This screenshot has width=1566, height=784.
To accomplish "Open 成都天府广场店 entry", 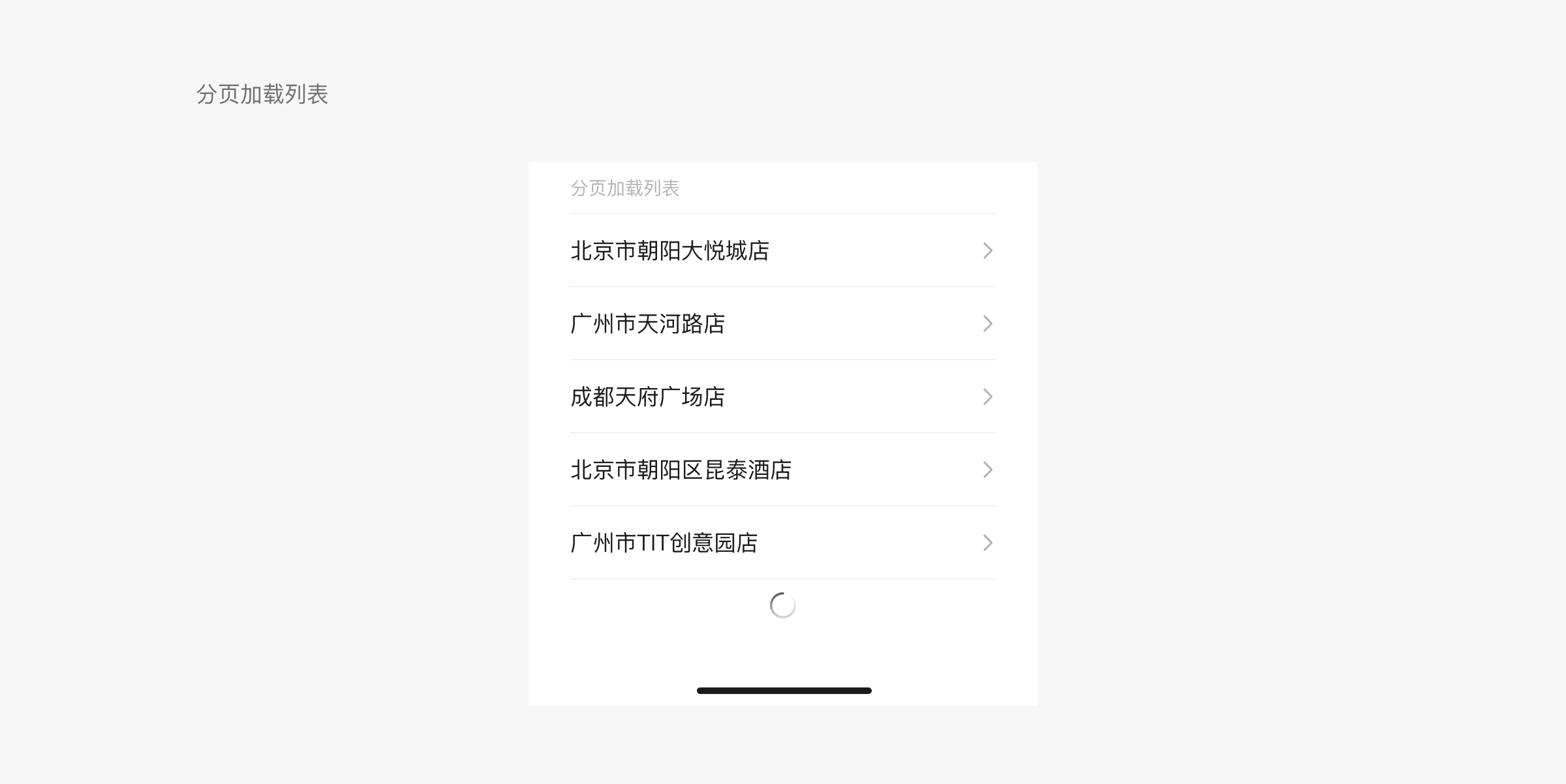I will click(782, 397).
